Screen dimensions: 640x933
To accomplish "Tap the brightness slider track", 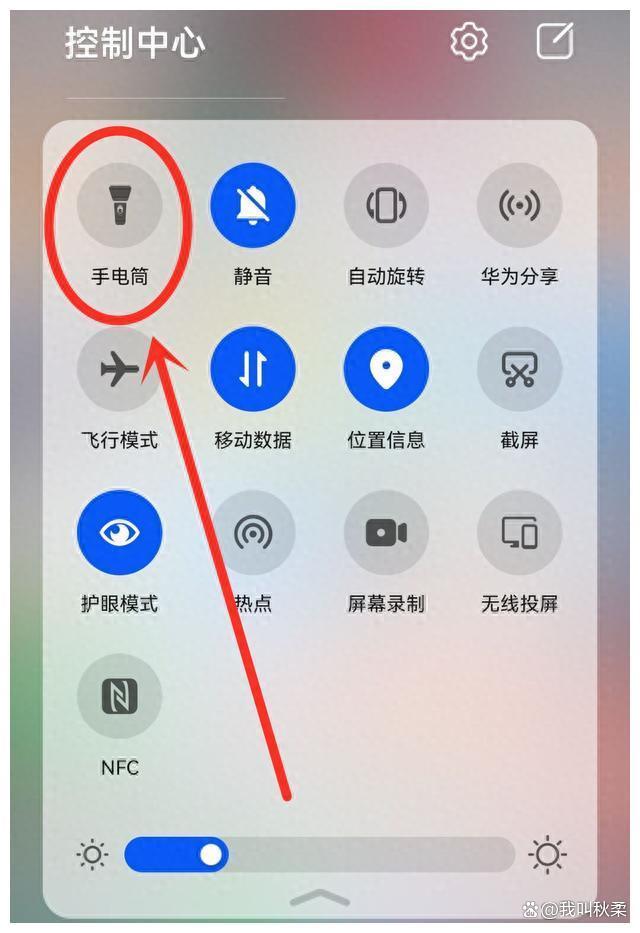I will [x=370, y=855].
